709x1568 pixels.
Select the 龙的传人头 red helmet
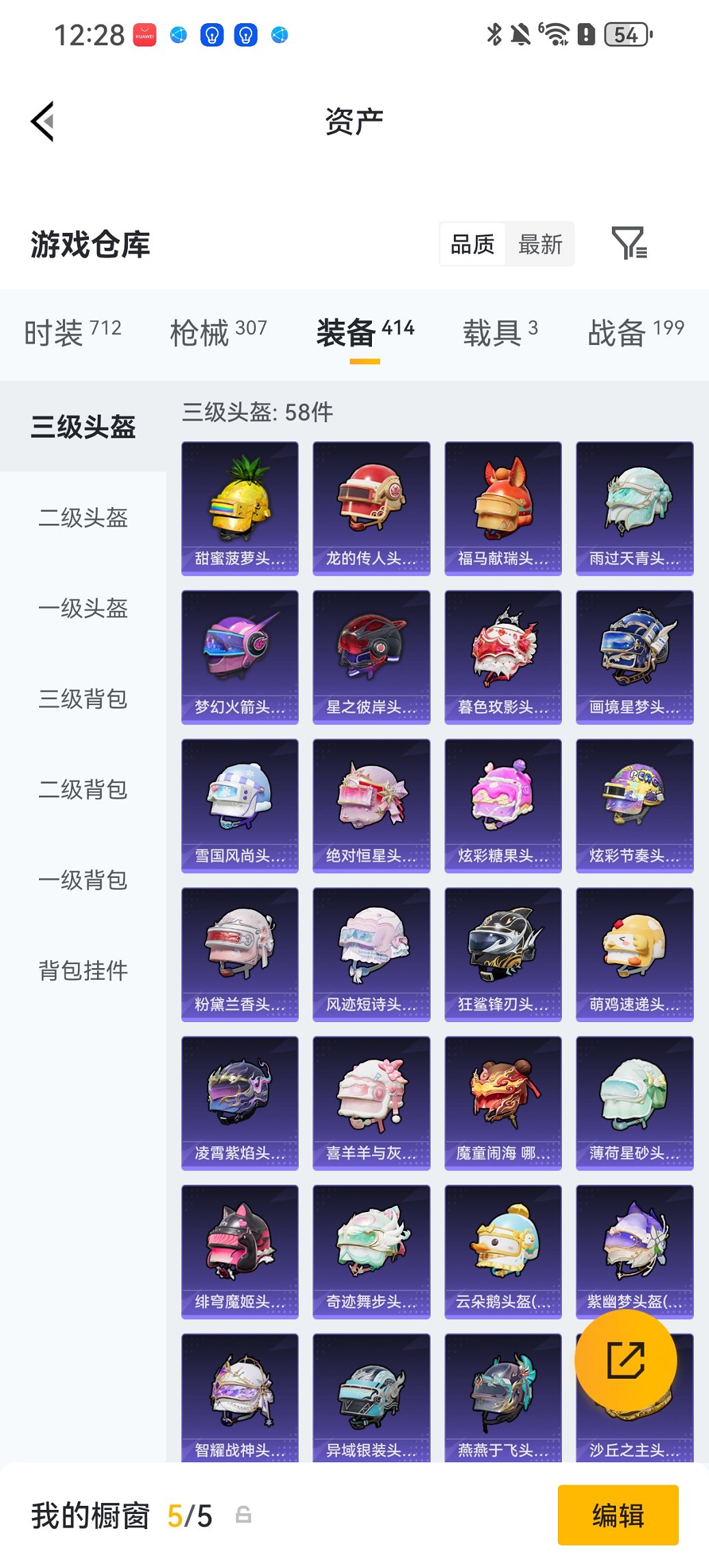click(371, 506)
